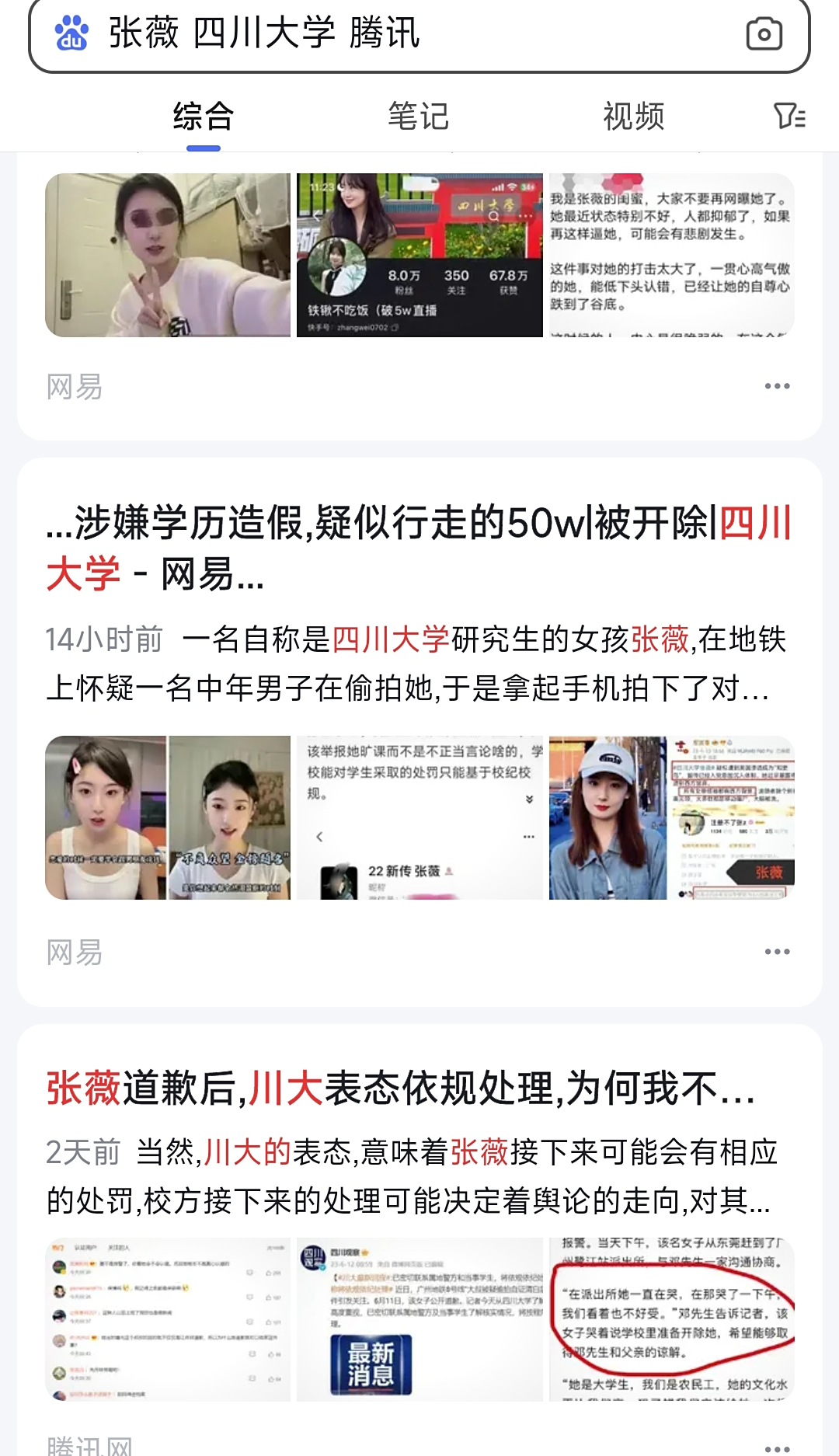The width and height of the screenshot is (839, 1456).
Task: Open camera image search
Action: tap(764, 34)
